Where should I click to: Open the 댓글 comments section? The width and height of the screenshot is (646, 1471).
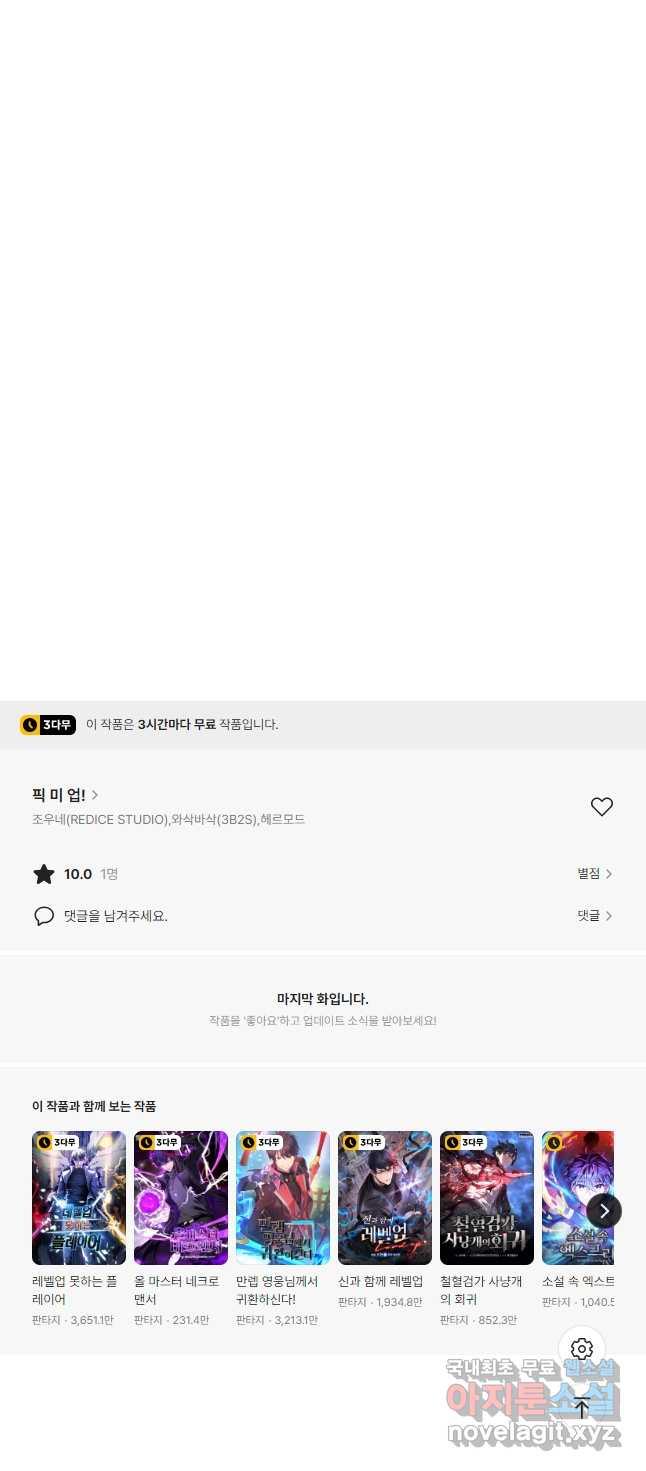pyautogui.click(x=594, y=916)
